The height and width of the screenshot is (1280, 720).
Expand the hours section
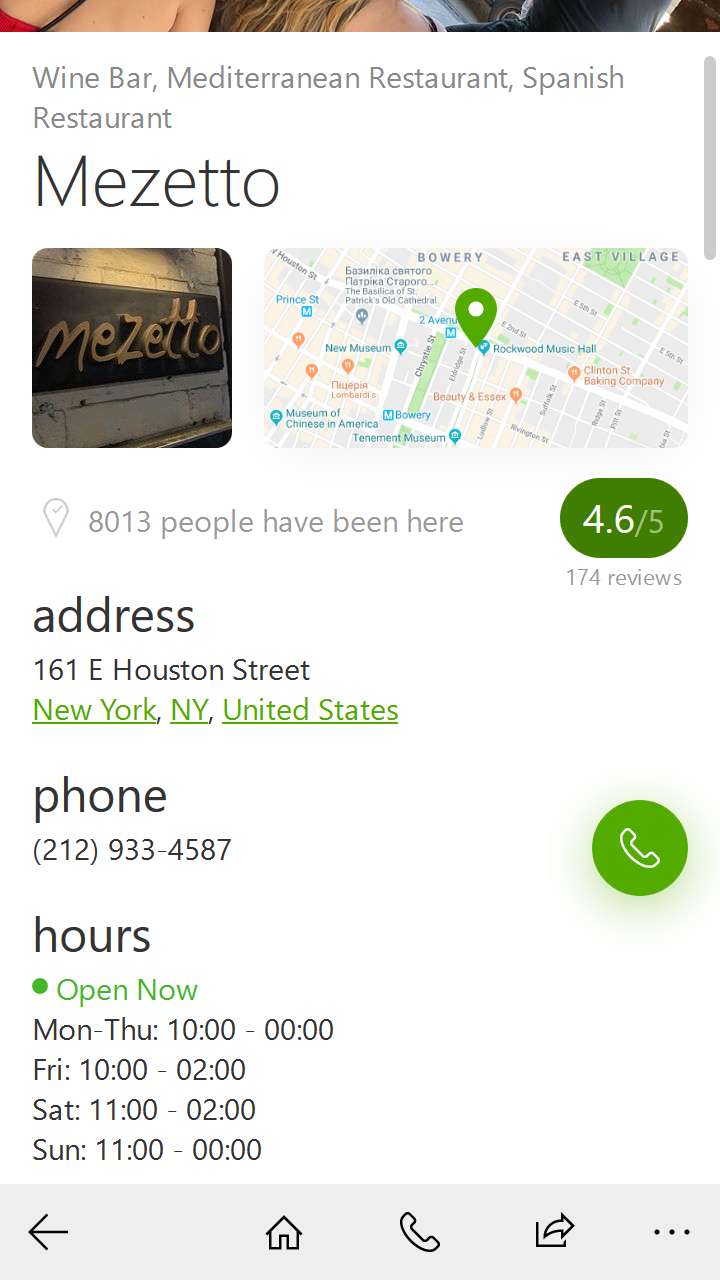(91, 936)
